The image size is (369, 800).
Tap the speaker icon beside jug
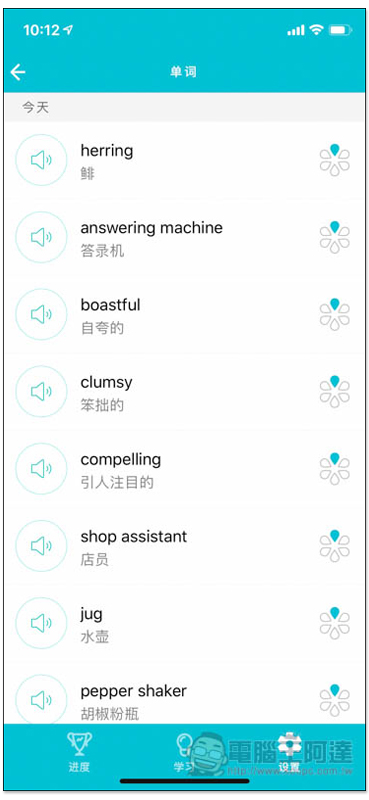pos(41,623)
